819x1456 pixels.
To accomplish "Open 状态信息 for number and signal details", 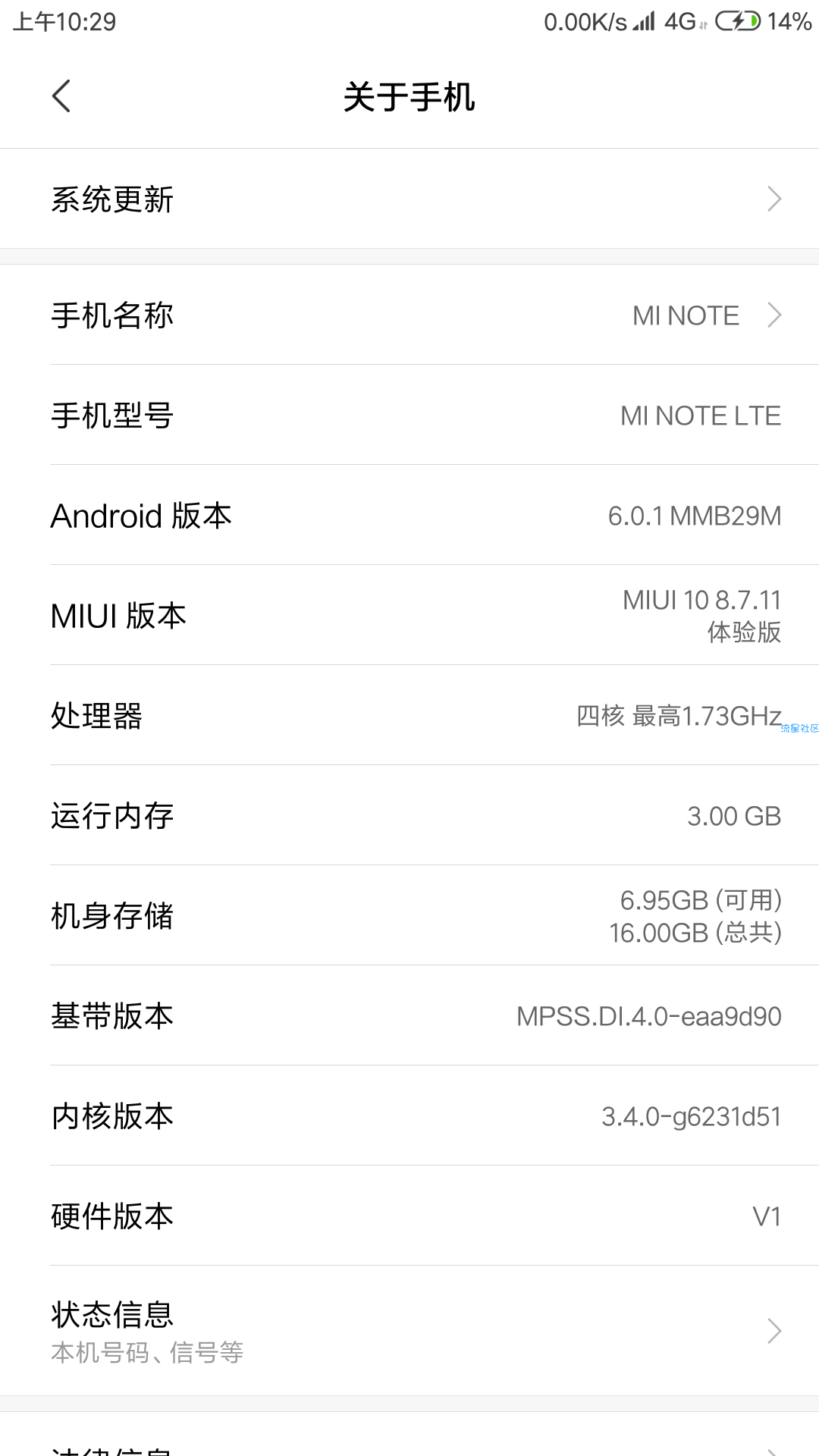I will (409, 1331).
